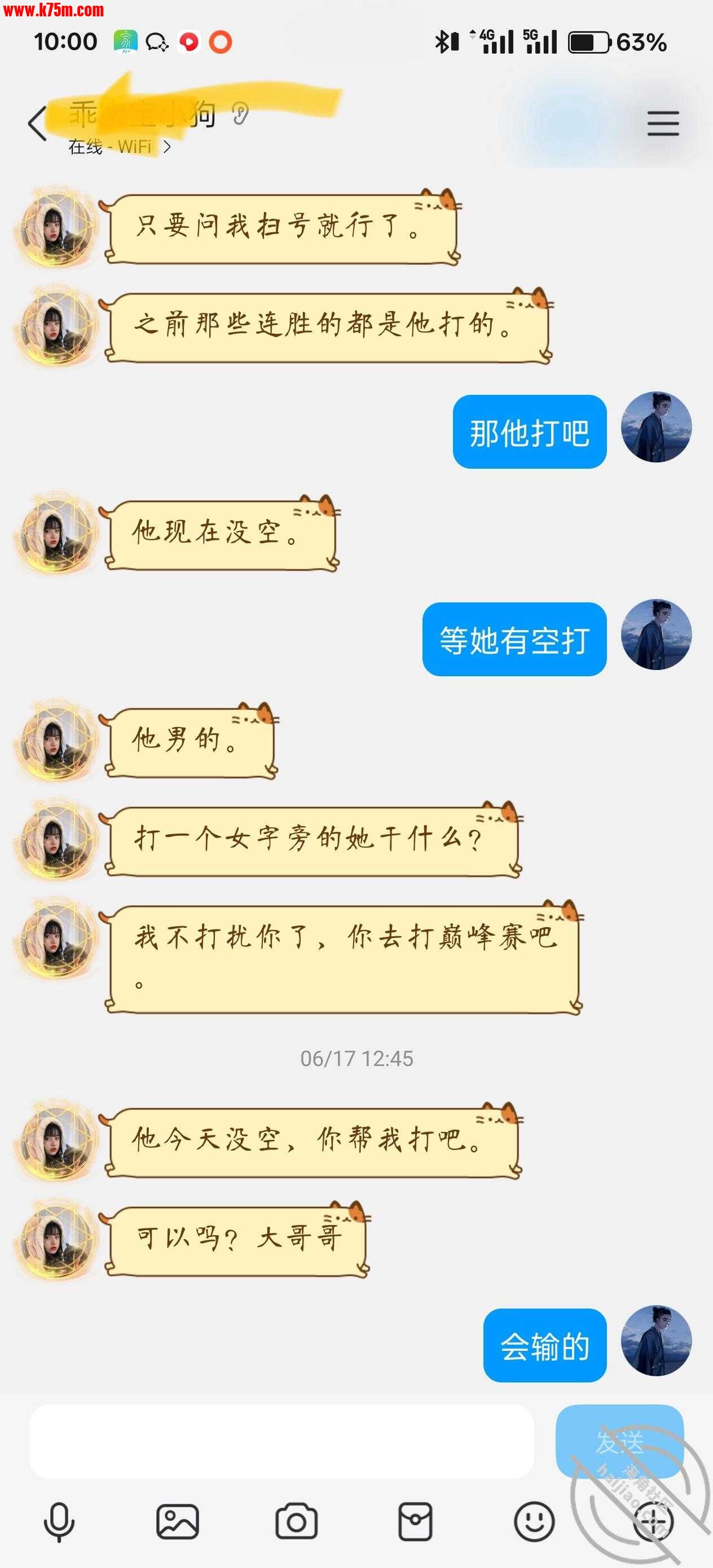Go back from this chat
Image resolution: width=713 pixels, height=1568 pixels.
(38, 124)
